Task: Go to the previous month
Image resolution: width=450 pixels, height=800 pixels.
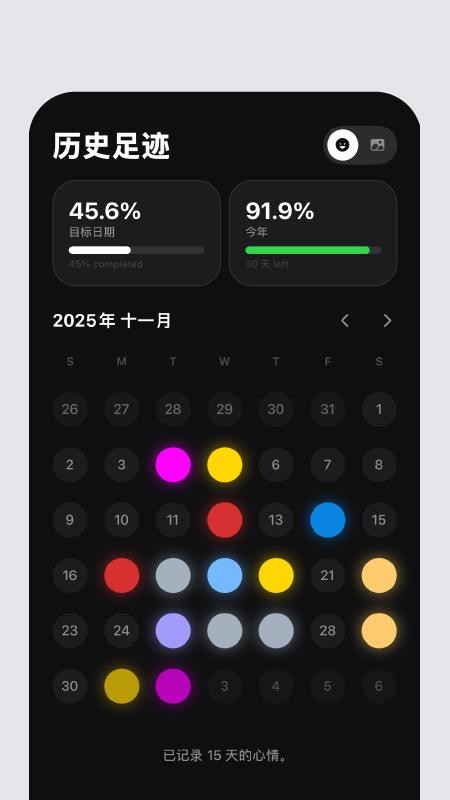Action: (345, 320)
